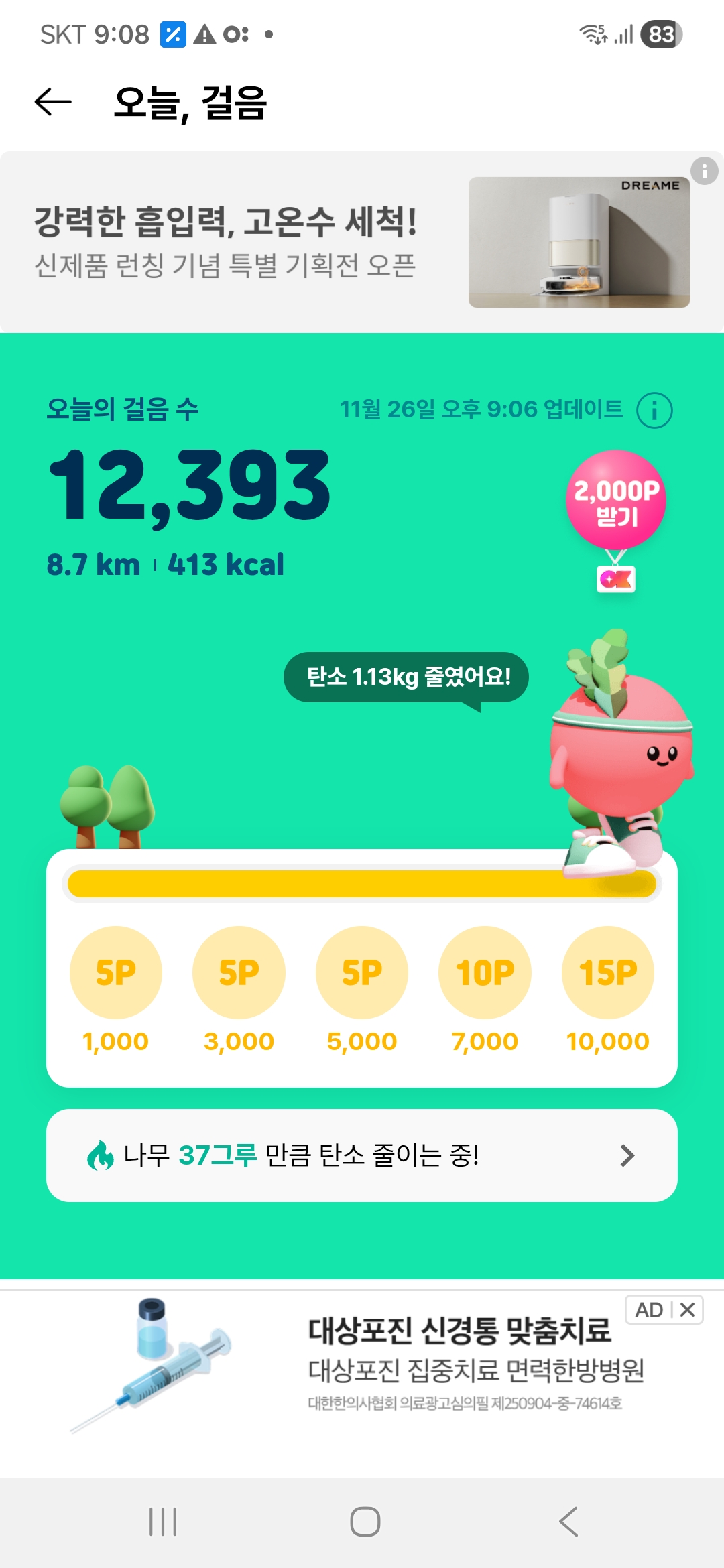Tap the ad info icon on DREAME banner

click(x=704, y=172)
